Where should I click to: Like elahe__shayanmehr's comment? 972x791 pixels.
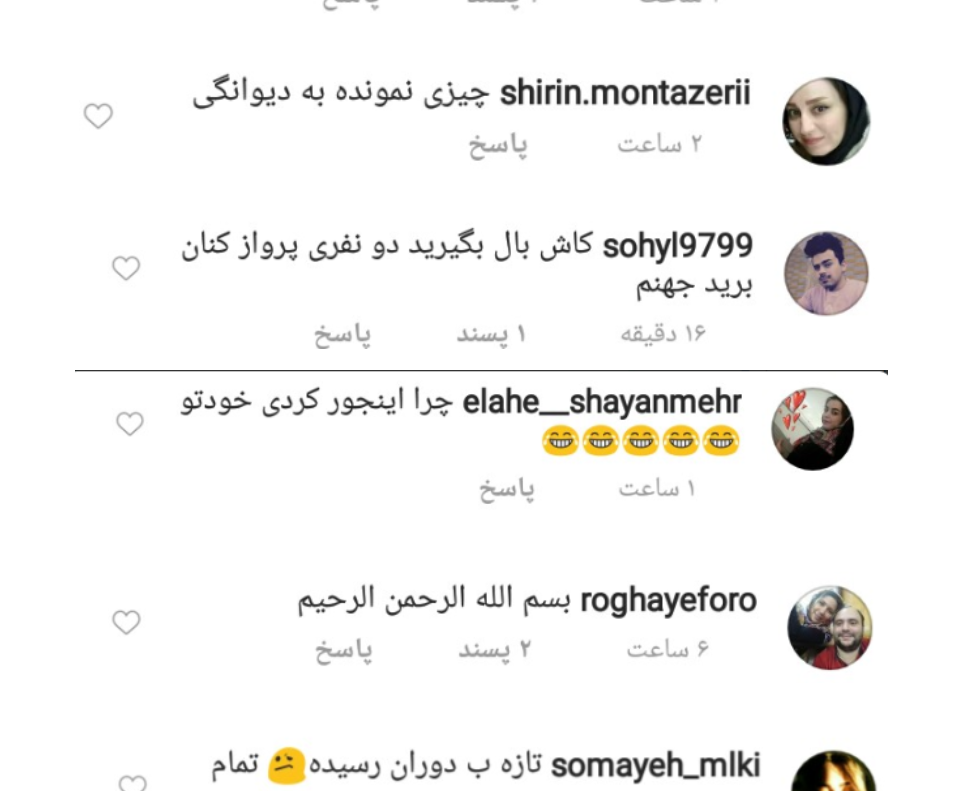click(130, 424)
